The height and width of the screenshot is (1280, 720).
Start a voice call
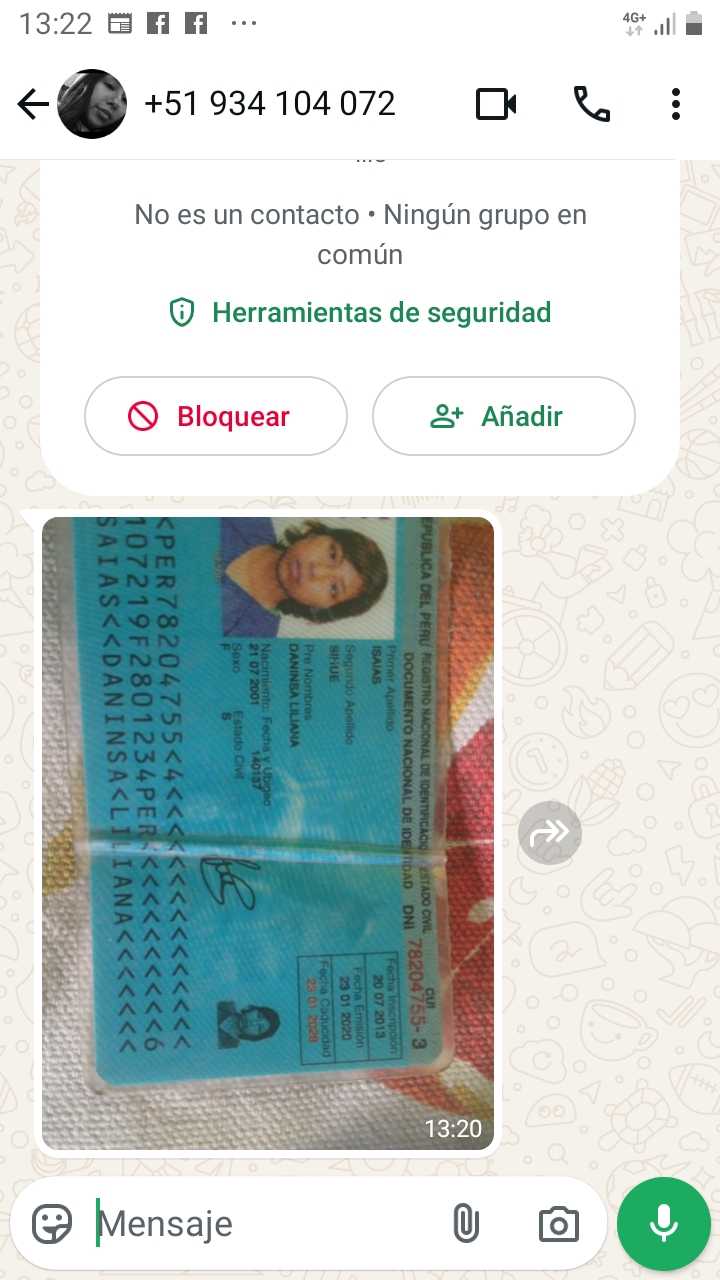click(x=591, y=104)
